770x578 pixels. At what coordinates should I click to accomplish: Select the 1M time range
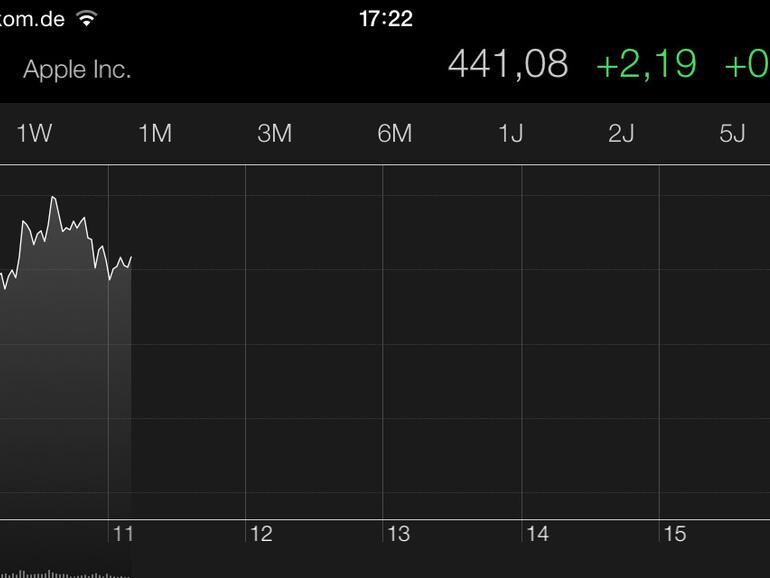click(x=155, y=134)
